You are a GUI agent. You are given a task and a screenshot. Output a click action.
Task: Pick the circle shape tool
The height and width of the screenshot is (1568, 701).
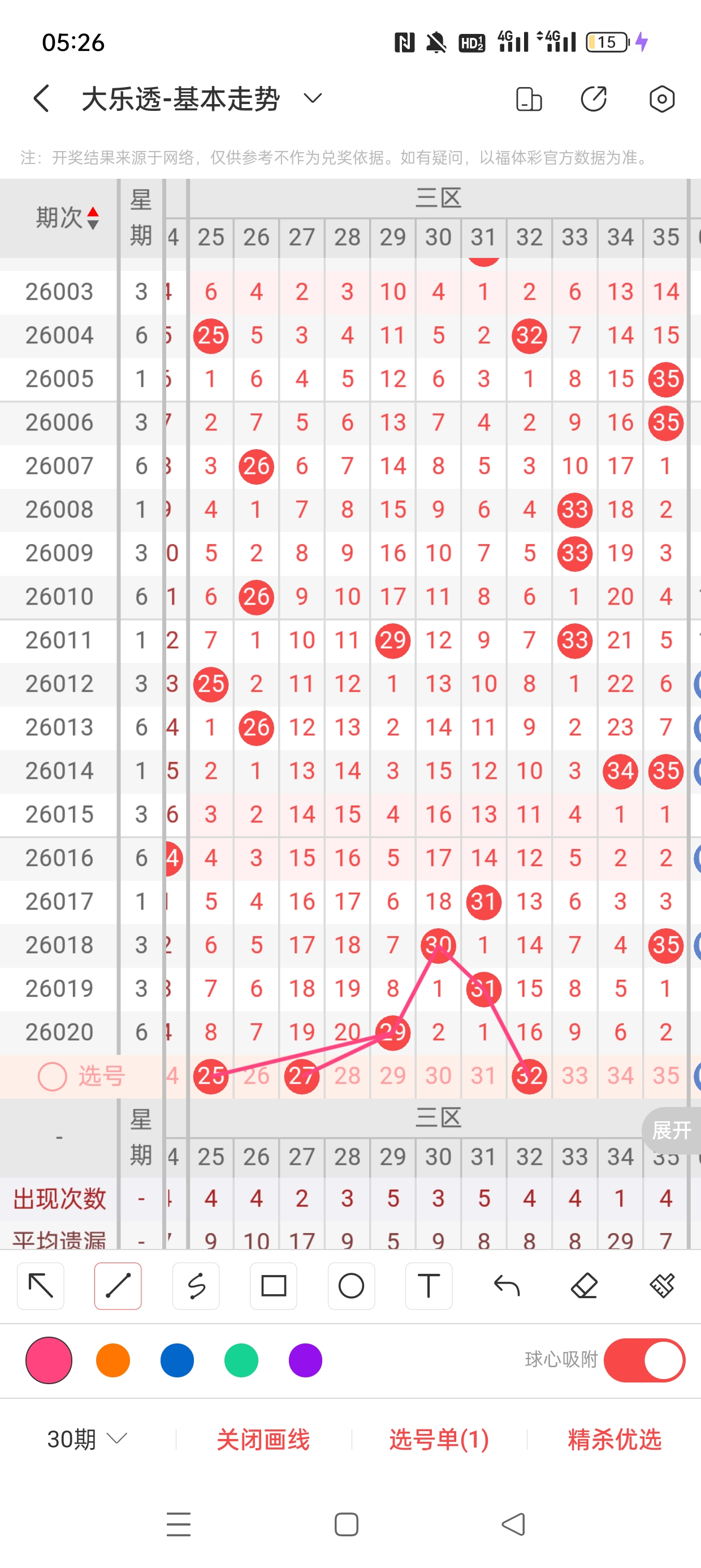351,1286
